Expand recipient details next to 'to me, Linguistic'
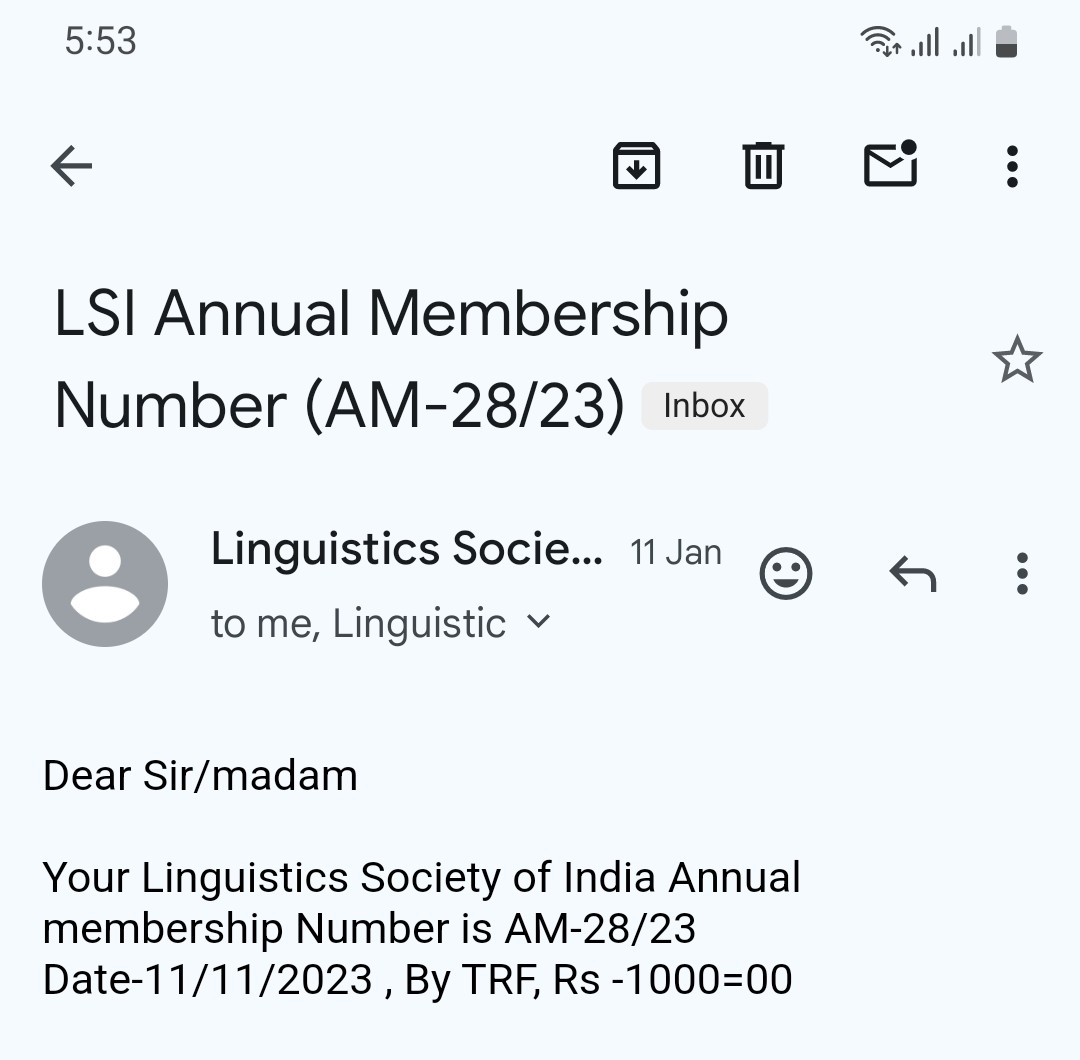This screenshot has height=1060, width=1080. click(538, 622)
